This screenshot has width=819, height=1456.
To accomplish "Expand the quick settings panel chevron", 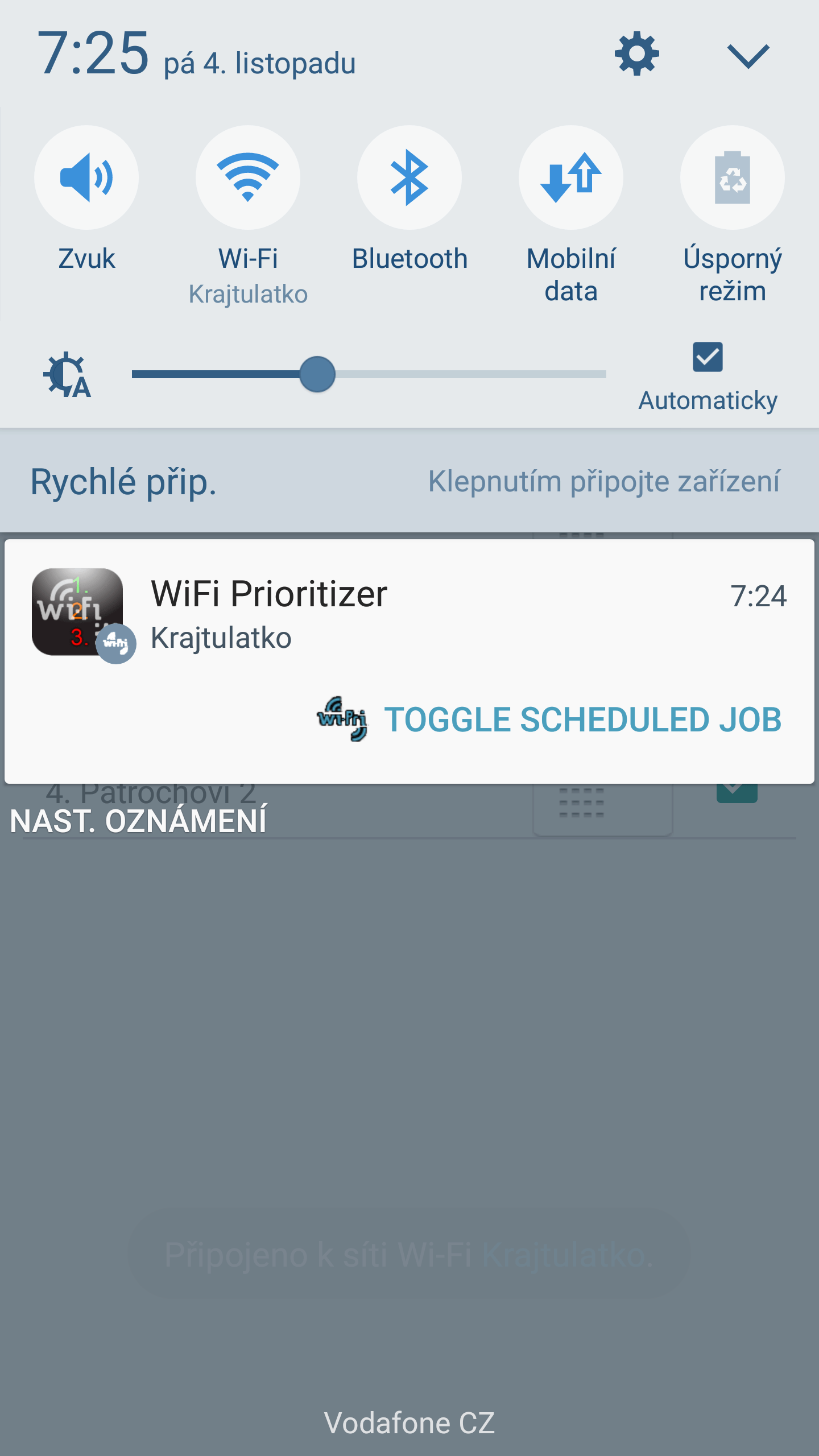I will coord(748,56).
